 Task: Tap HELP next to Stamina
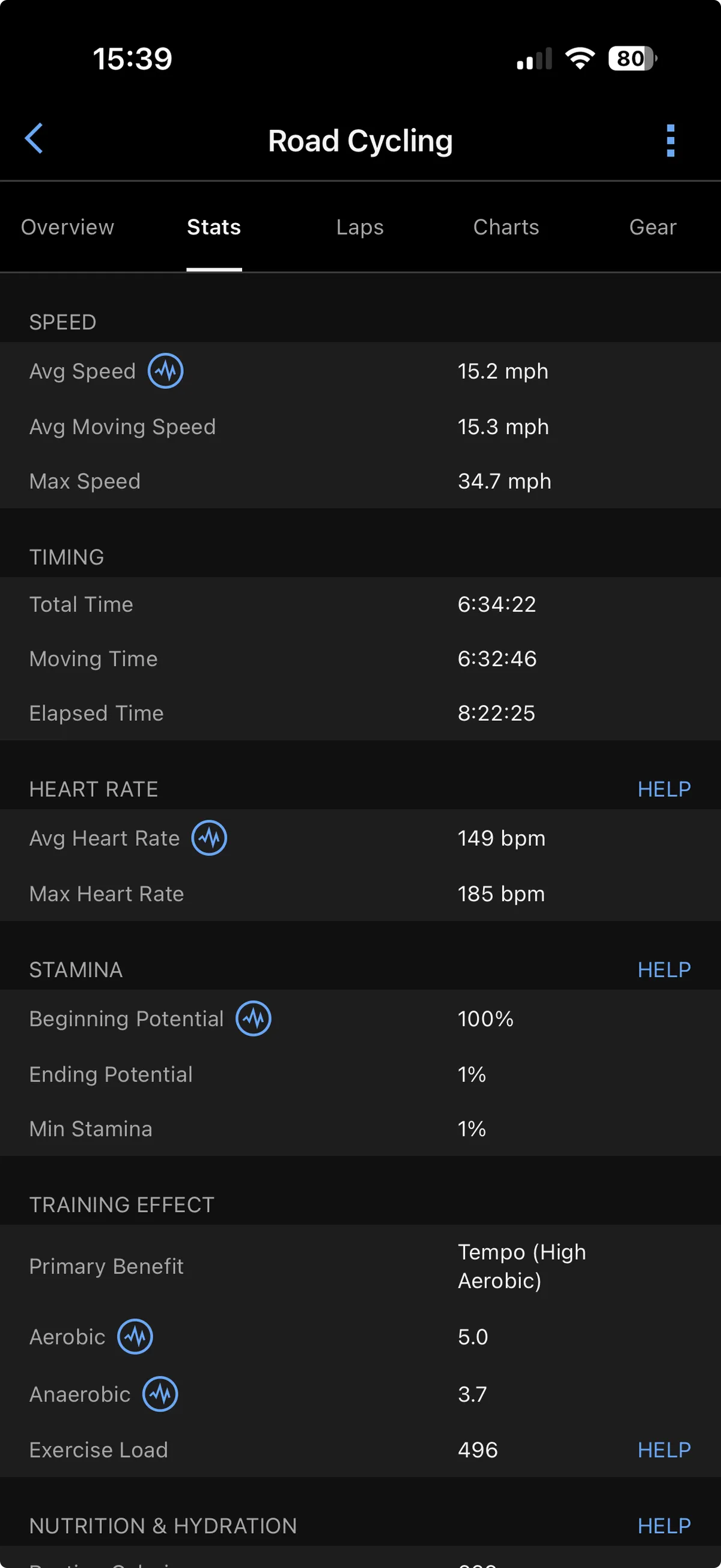pyautogui.click(x=664, y=970)
